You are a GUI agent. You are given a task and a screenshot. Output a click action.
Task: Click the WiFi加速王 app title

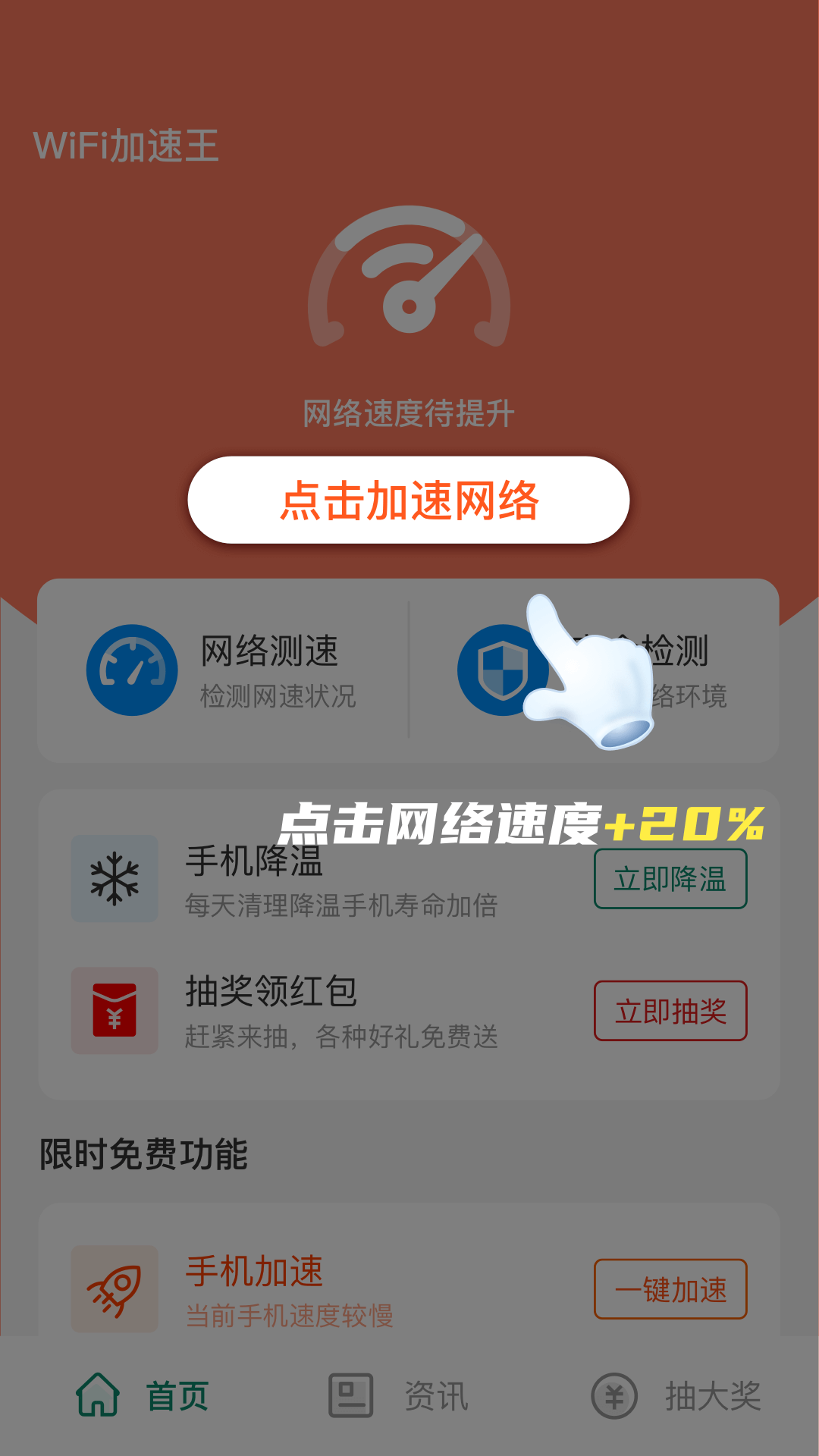124,146
